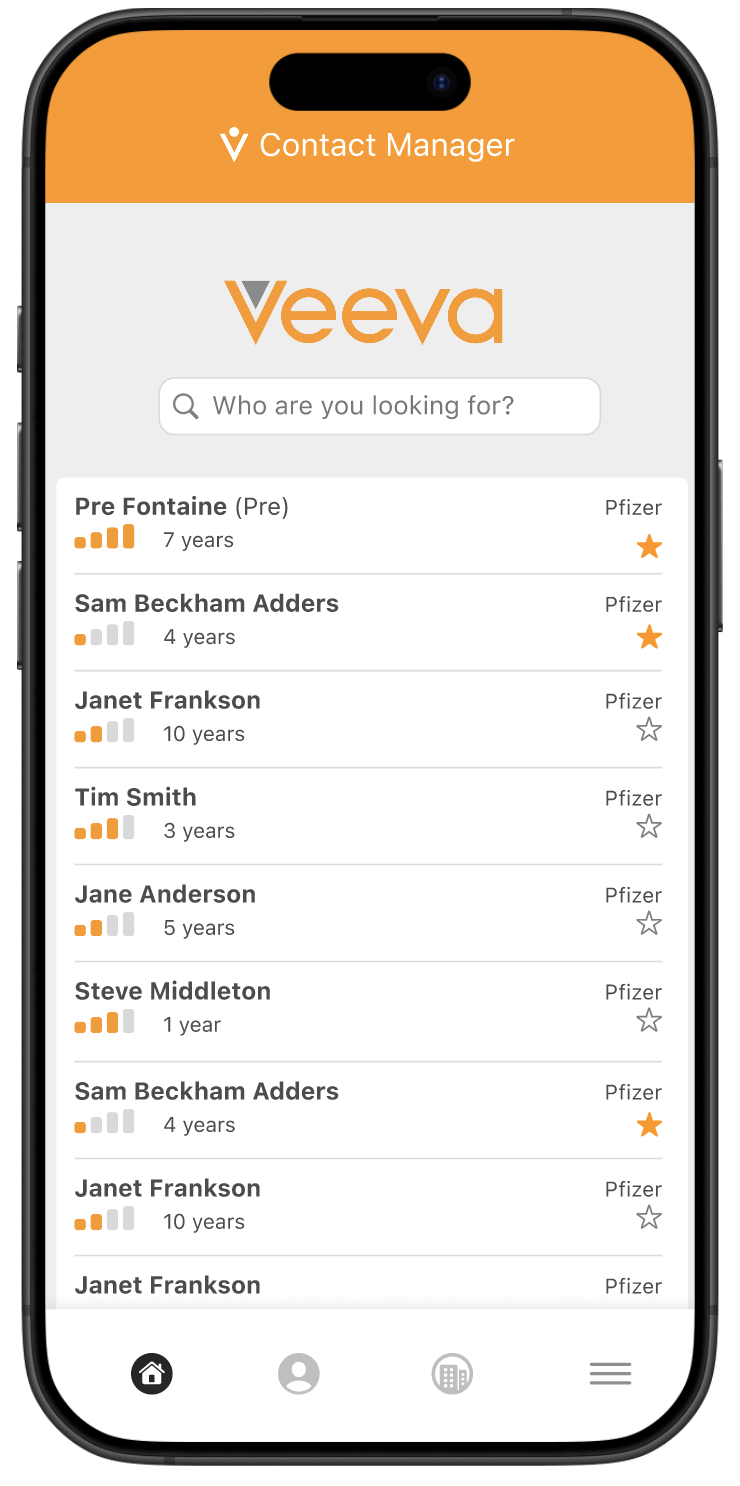View Steve Middleton's contact
The image size is (740, 1486).
click(368, 1011)
